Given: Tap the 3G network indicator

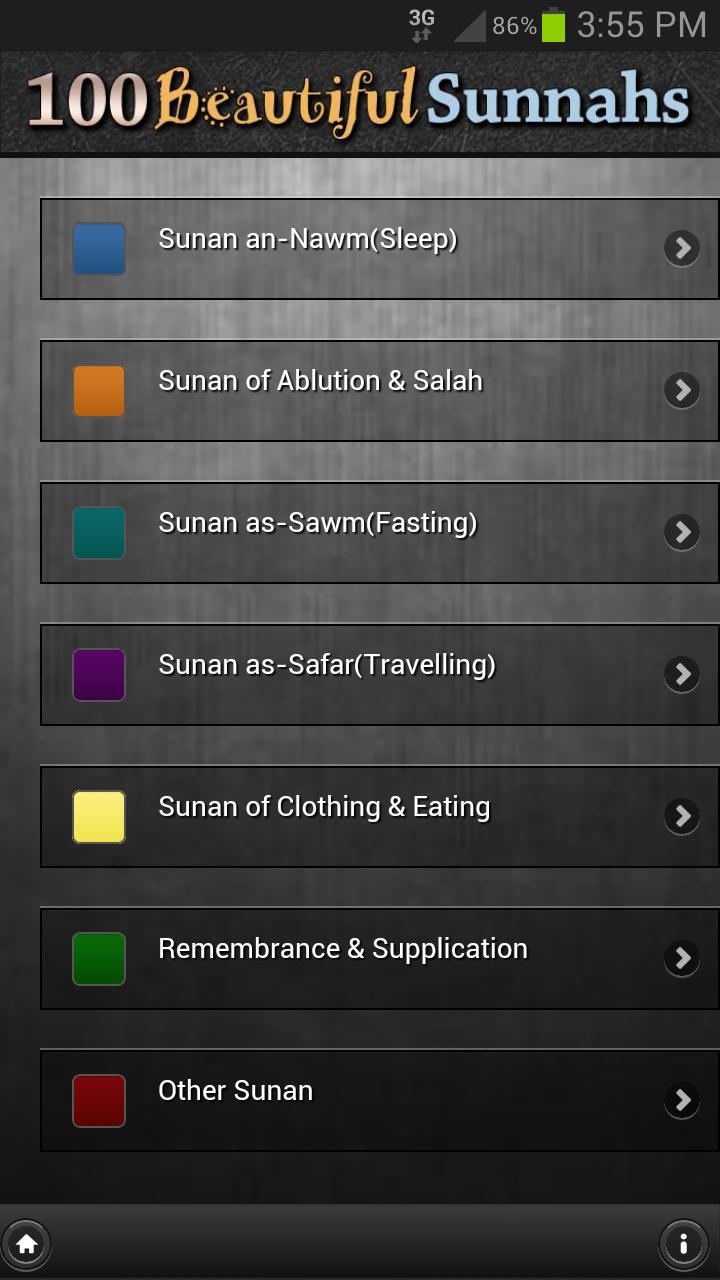Looking at the screenshot, I should 421,24.
